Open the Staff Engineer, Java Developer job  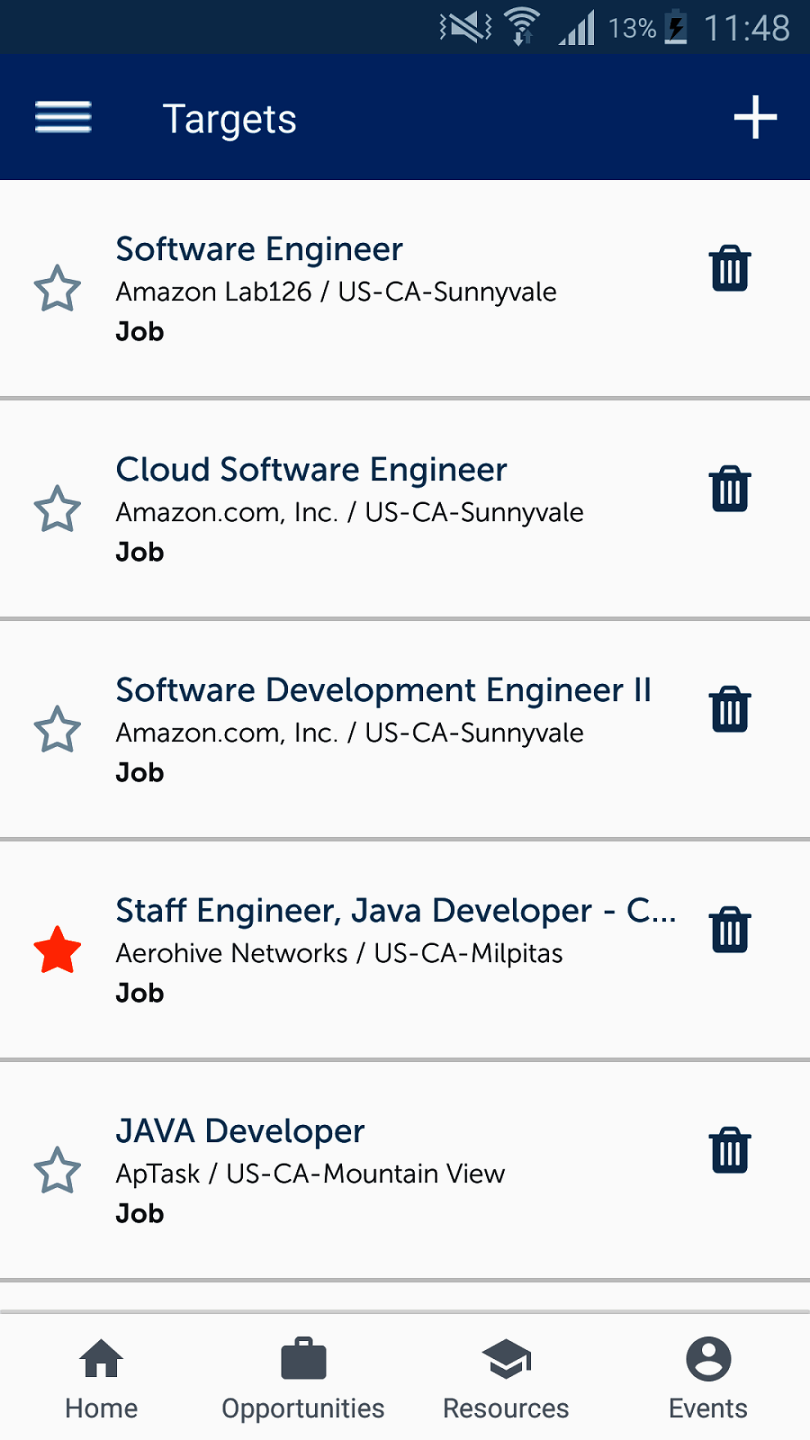[395, 911]
